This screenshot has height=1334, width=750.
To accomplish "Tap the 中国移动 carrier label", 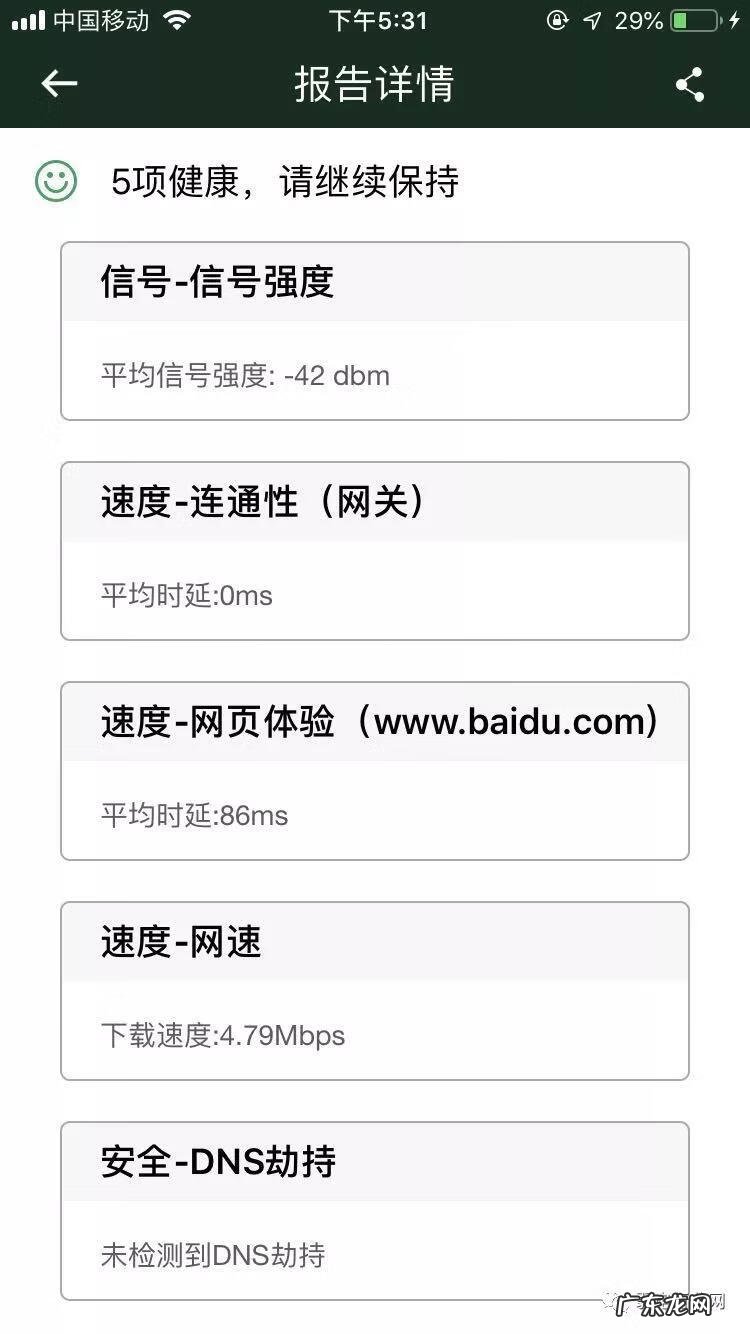I will click(100, 18).
